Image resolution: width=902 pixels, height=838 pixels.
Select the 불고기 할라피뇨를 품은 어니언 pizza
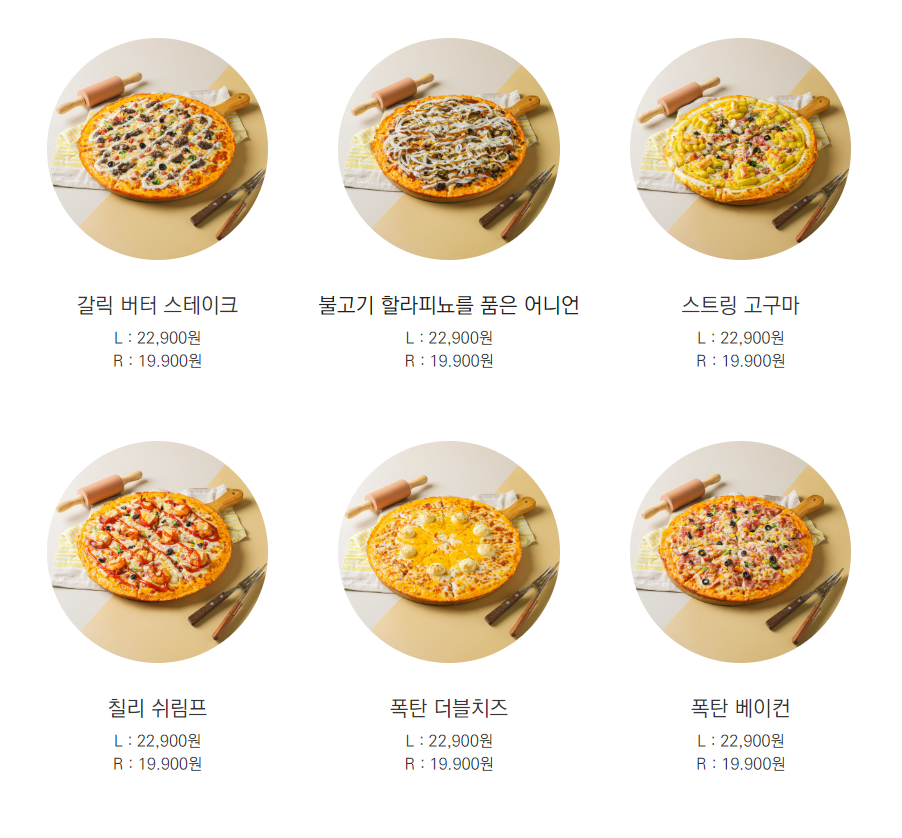pyautogui.click(x=449, y=150)
